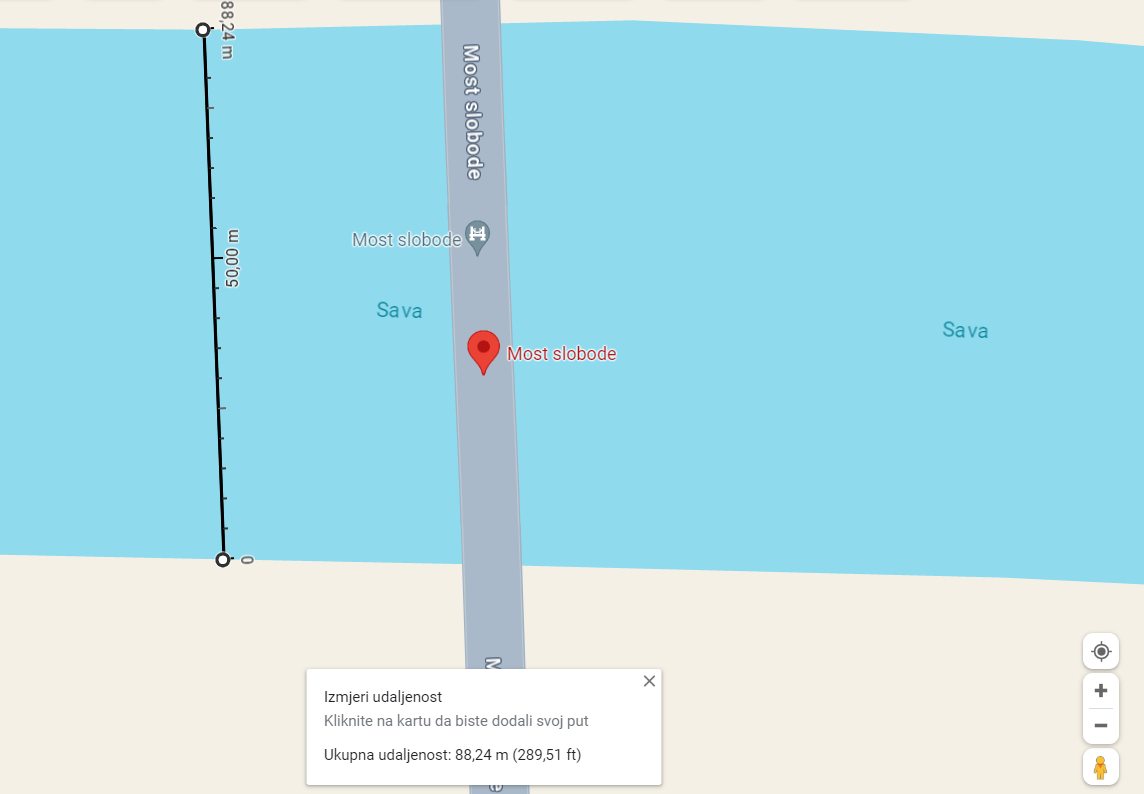Open Street View pegman
This screenshot has height=794, width=1144.
pos(1100,767)
